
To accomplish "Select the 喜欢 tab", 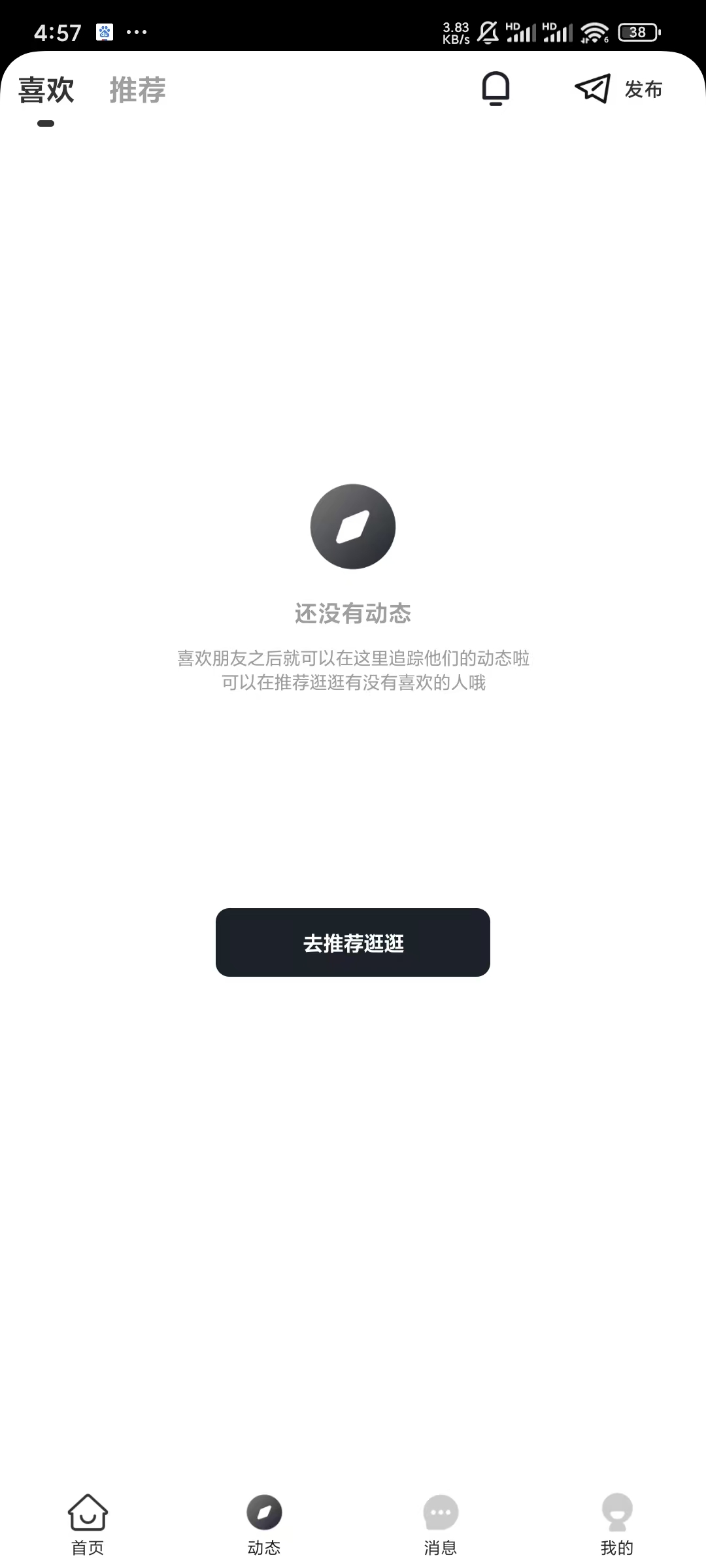I will (46, 90).
